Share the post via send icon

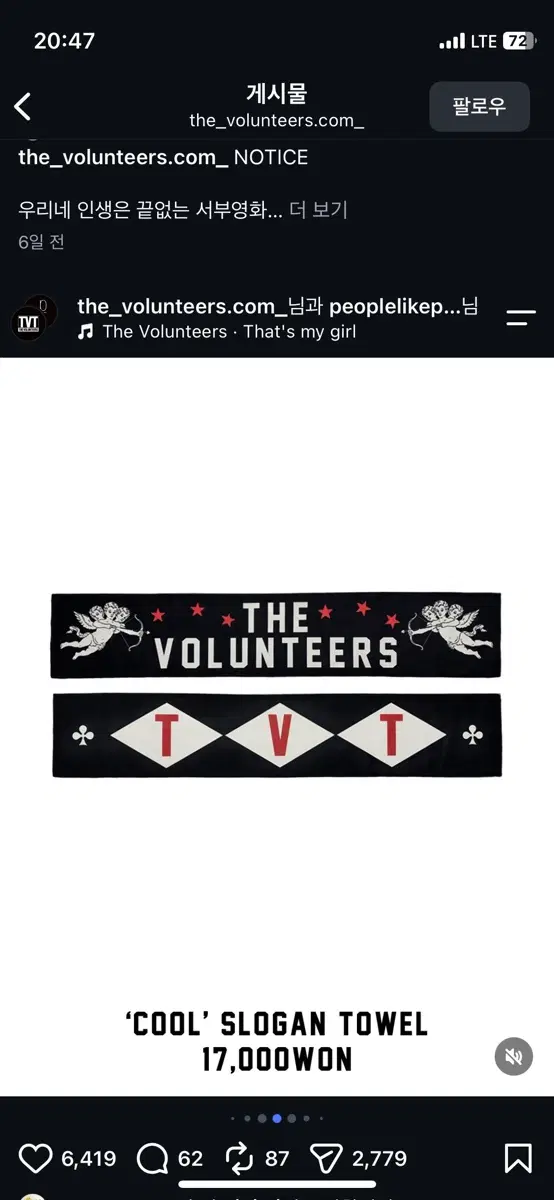click(x=325, y=1159)
